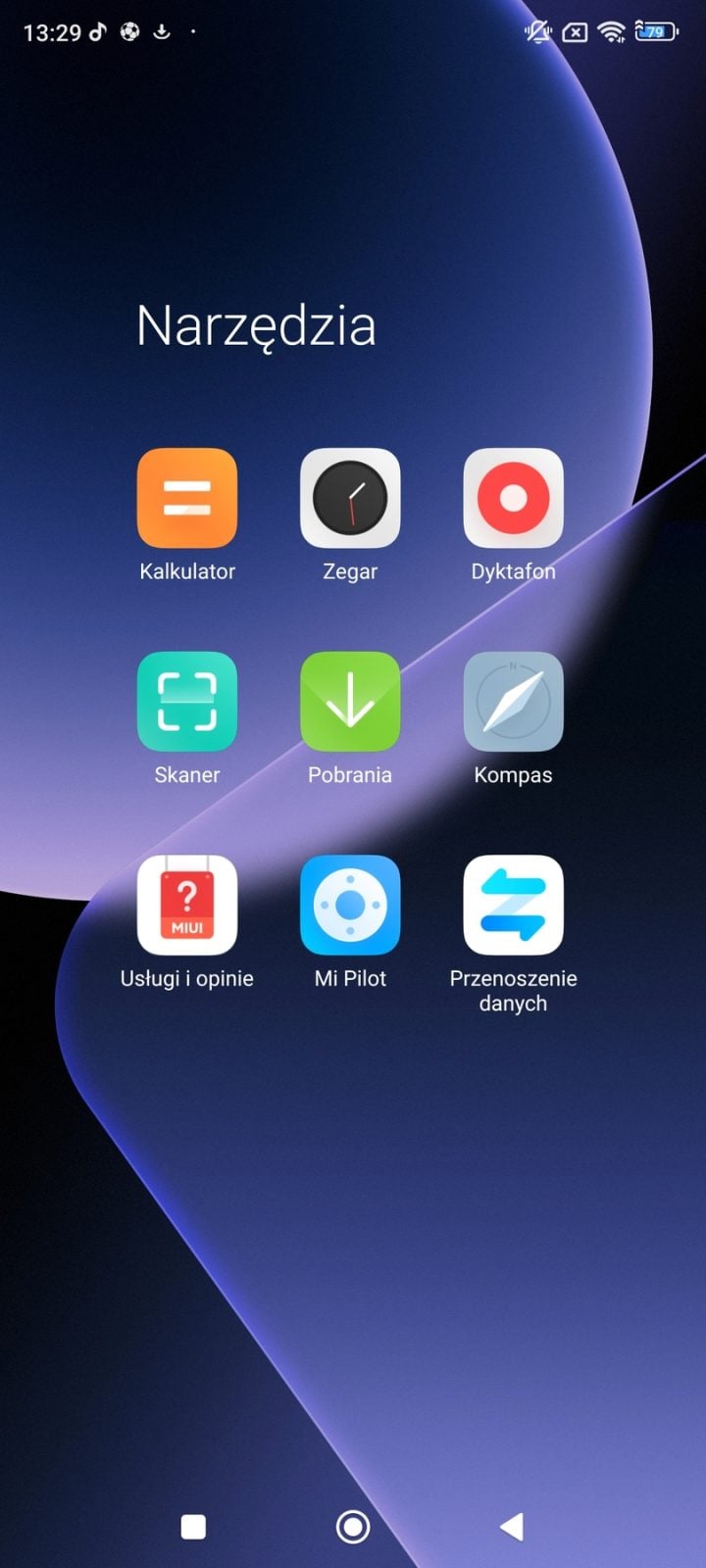
Task: Launch the Kompas app
Action: (513, 702)
